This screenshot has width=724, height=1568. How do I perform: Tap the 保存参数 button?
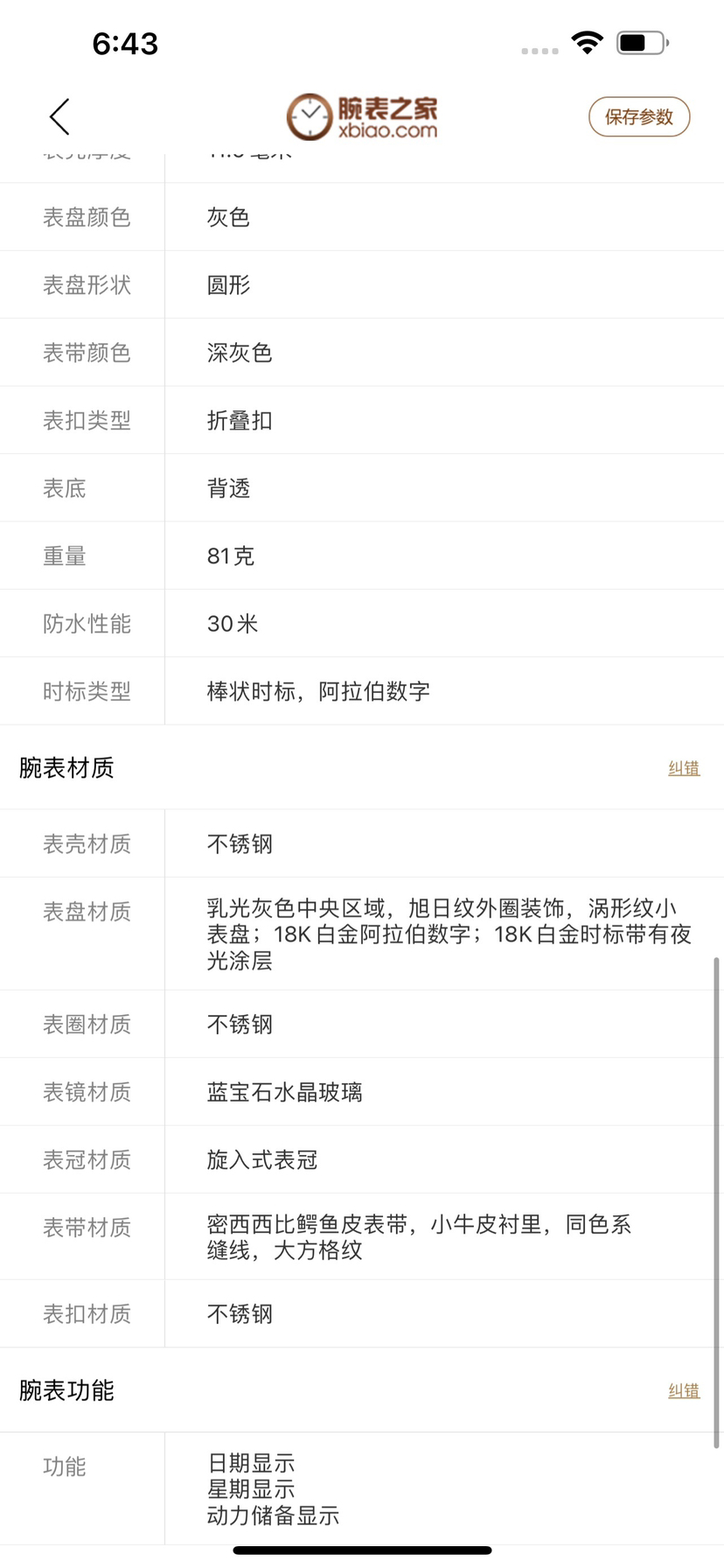[638, 117]
